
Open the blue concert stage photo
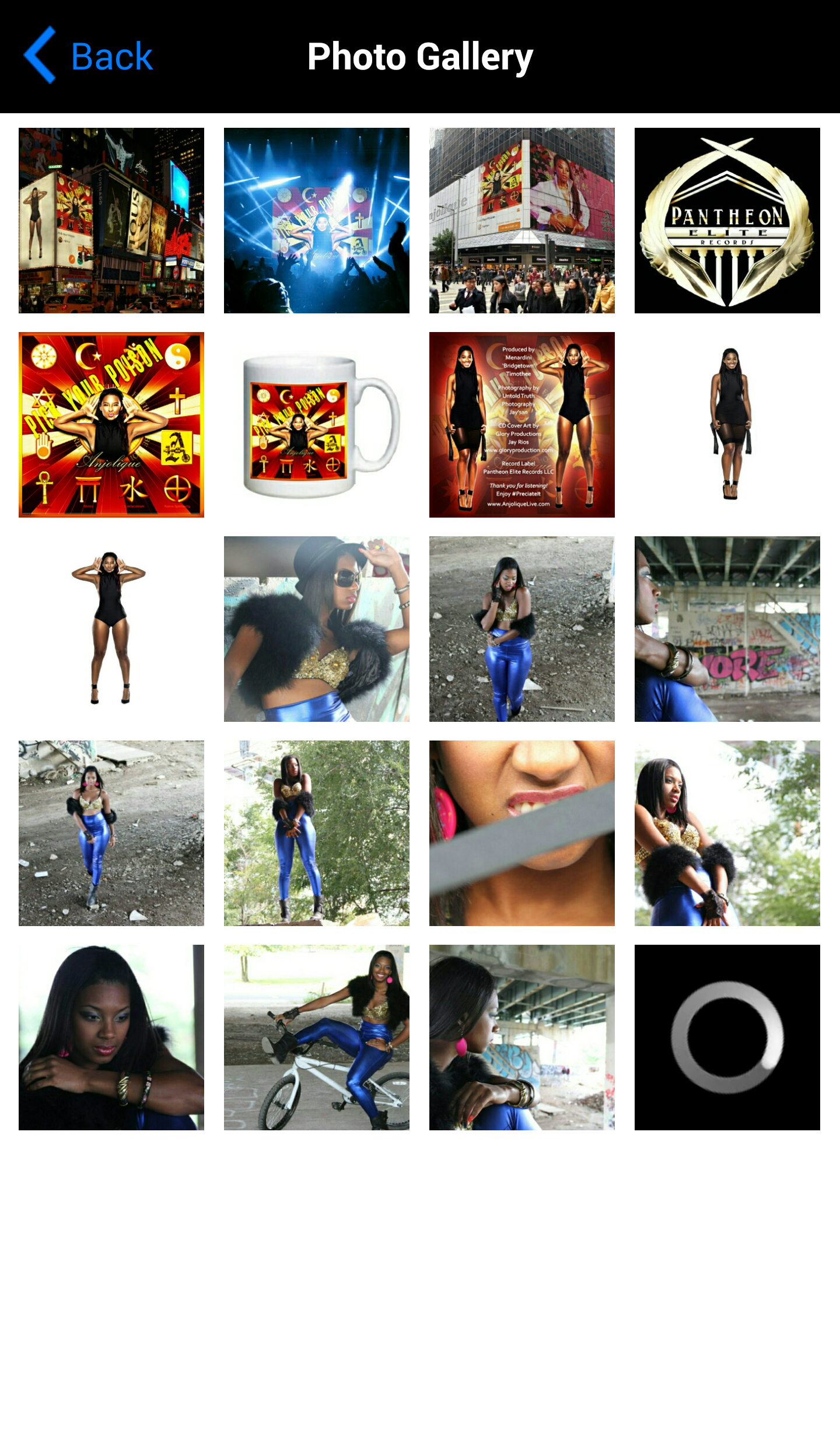[317, 221]
